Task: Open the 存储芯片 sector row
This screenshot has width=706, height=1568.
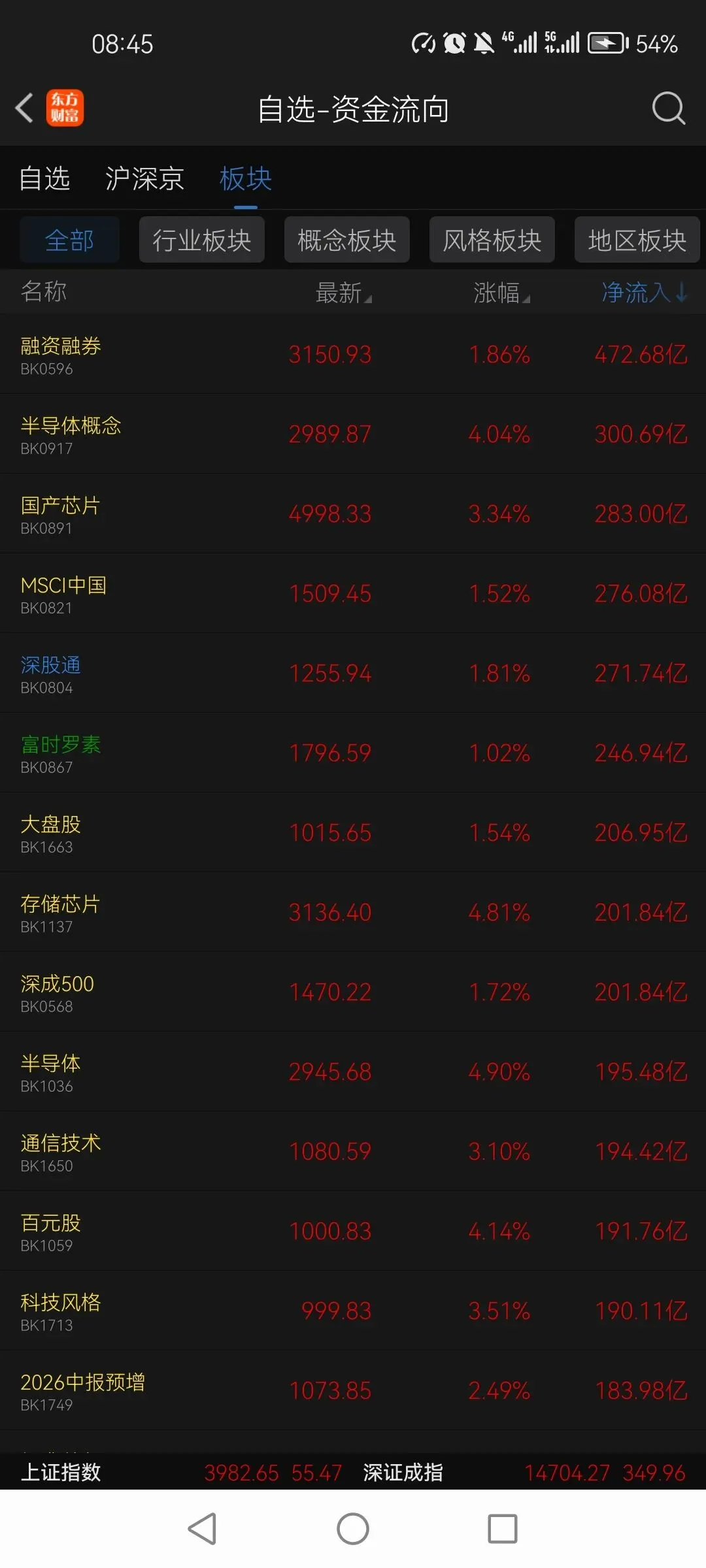Action: [353, 912]
